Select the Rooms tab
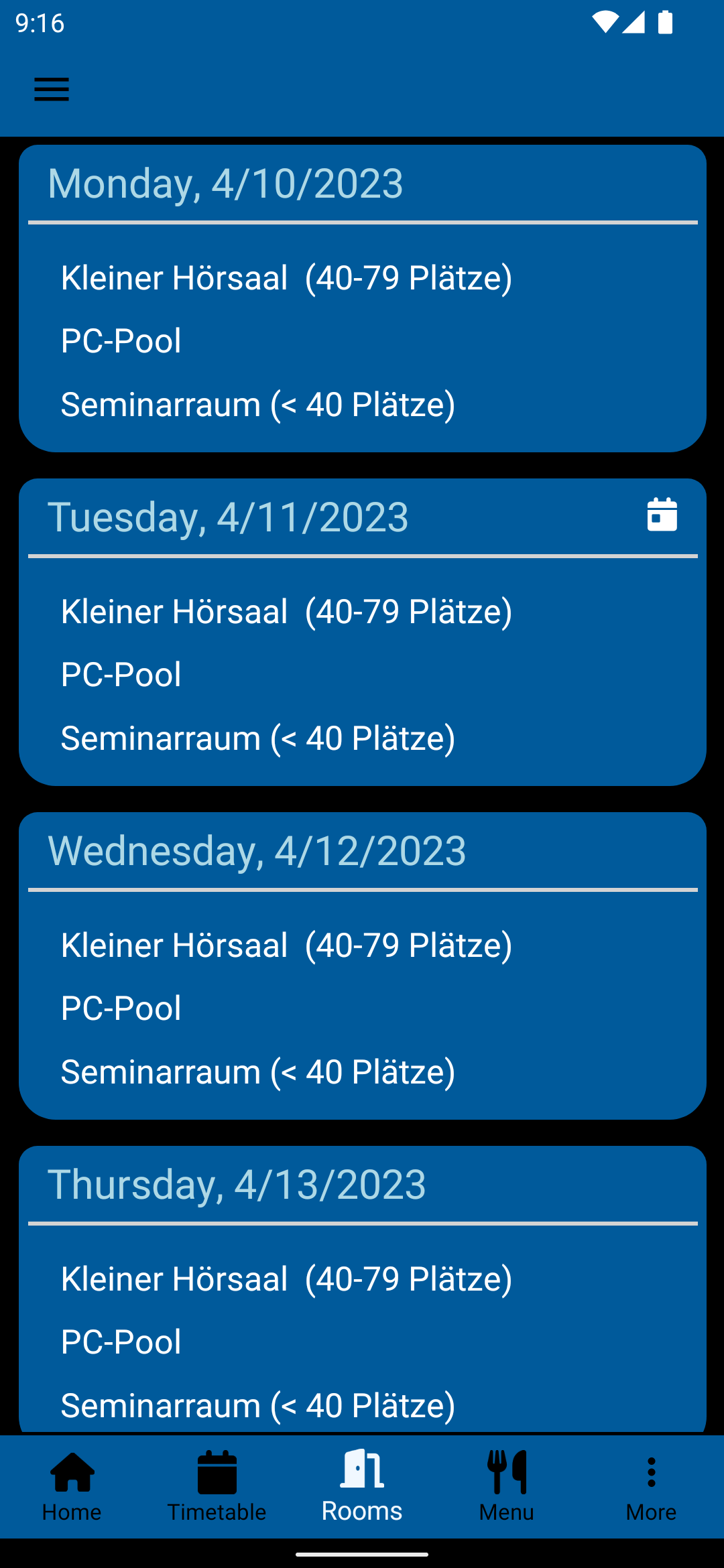Viewport: 724px width, 1568px height. tap(362, 1486)
